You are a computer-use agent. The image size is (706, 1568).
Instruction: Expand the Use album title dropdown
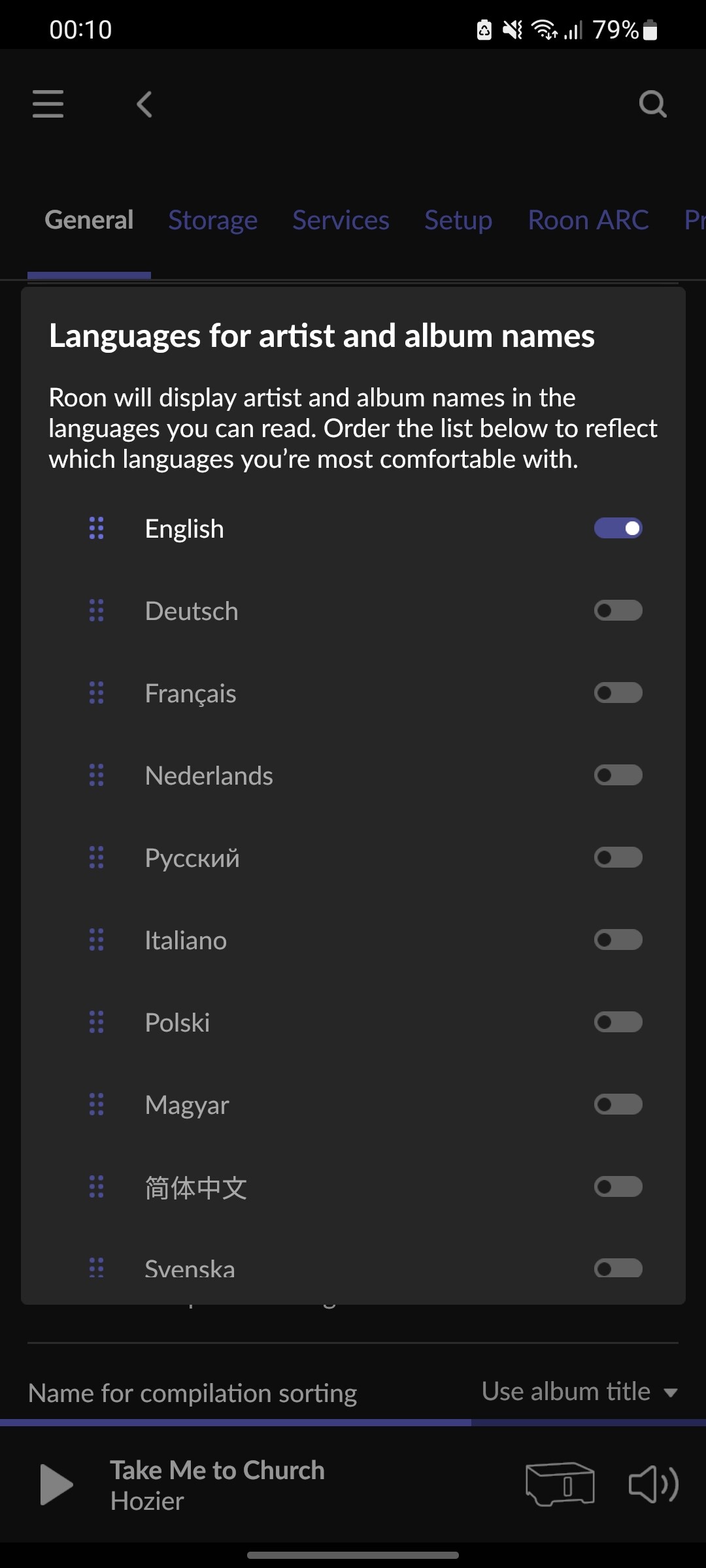pos(579,1392)
